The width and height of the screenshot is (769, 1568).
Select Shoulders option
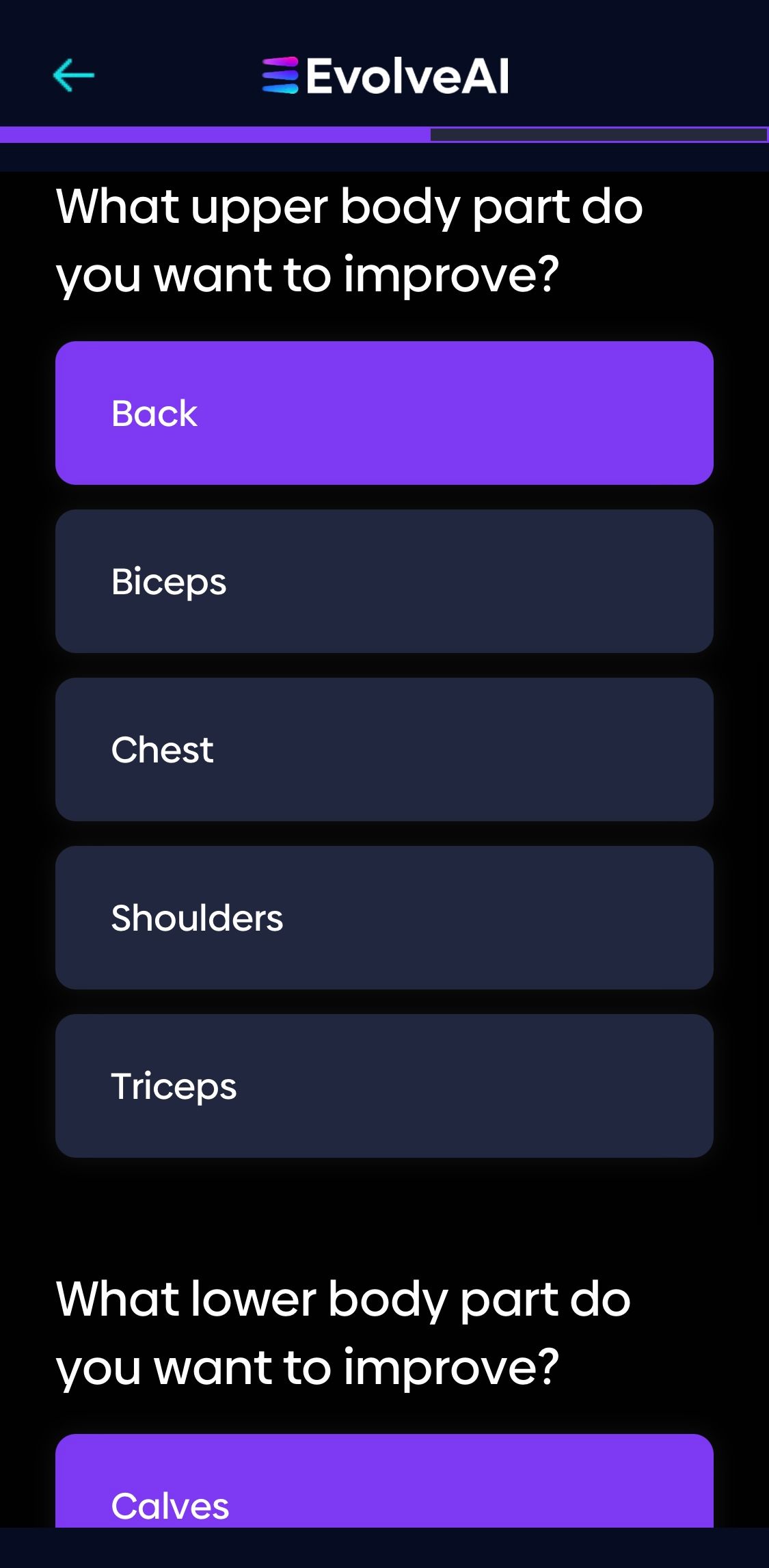pyautogui.click(x=384, y=918)
